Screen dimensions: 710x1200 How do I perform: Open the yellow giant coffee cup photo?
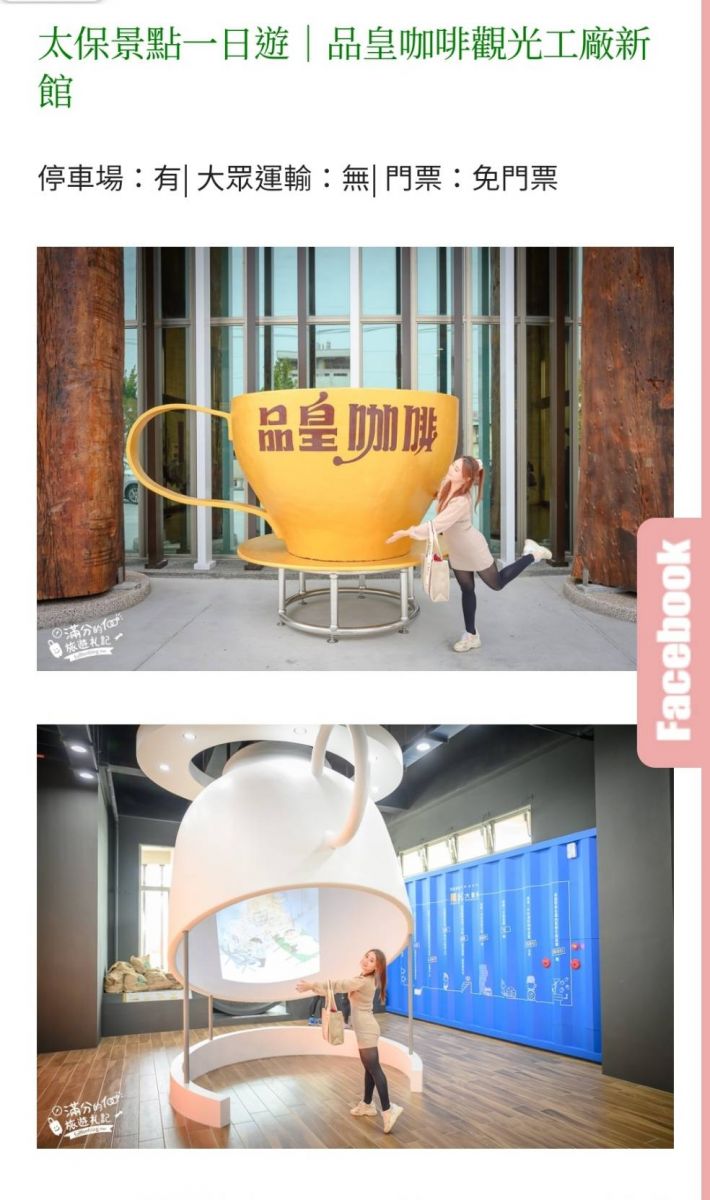coord(355,458)
